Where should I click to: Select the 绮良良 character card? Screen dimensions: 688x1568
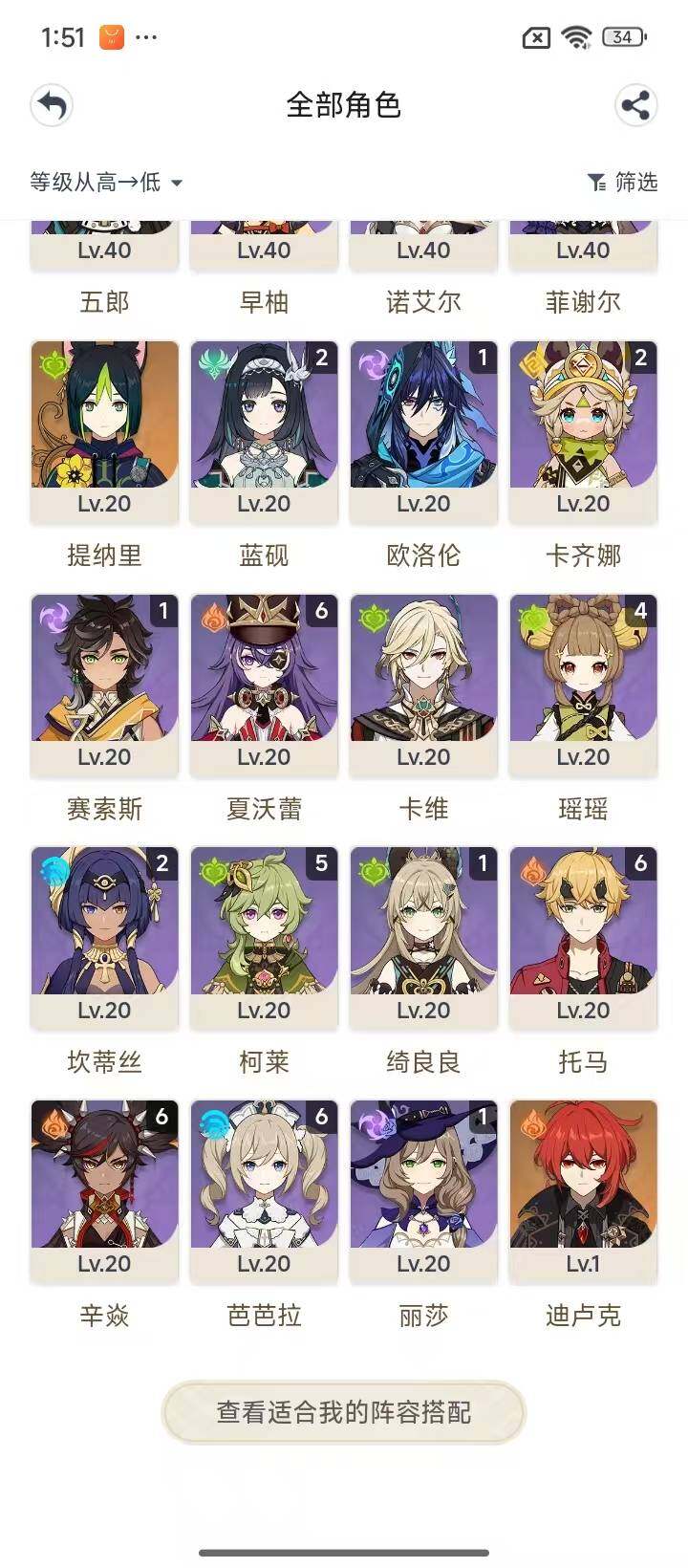point(423,937)
